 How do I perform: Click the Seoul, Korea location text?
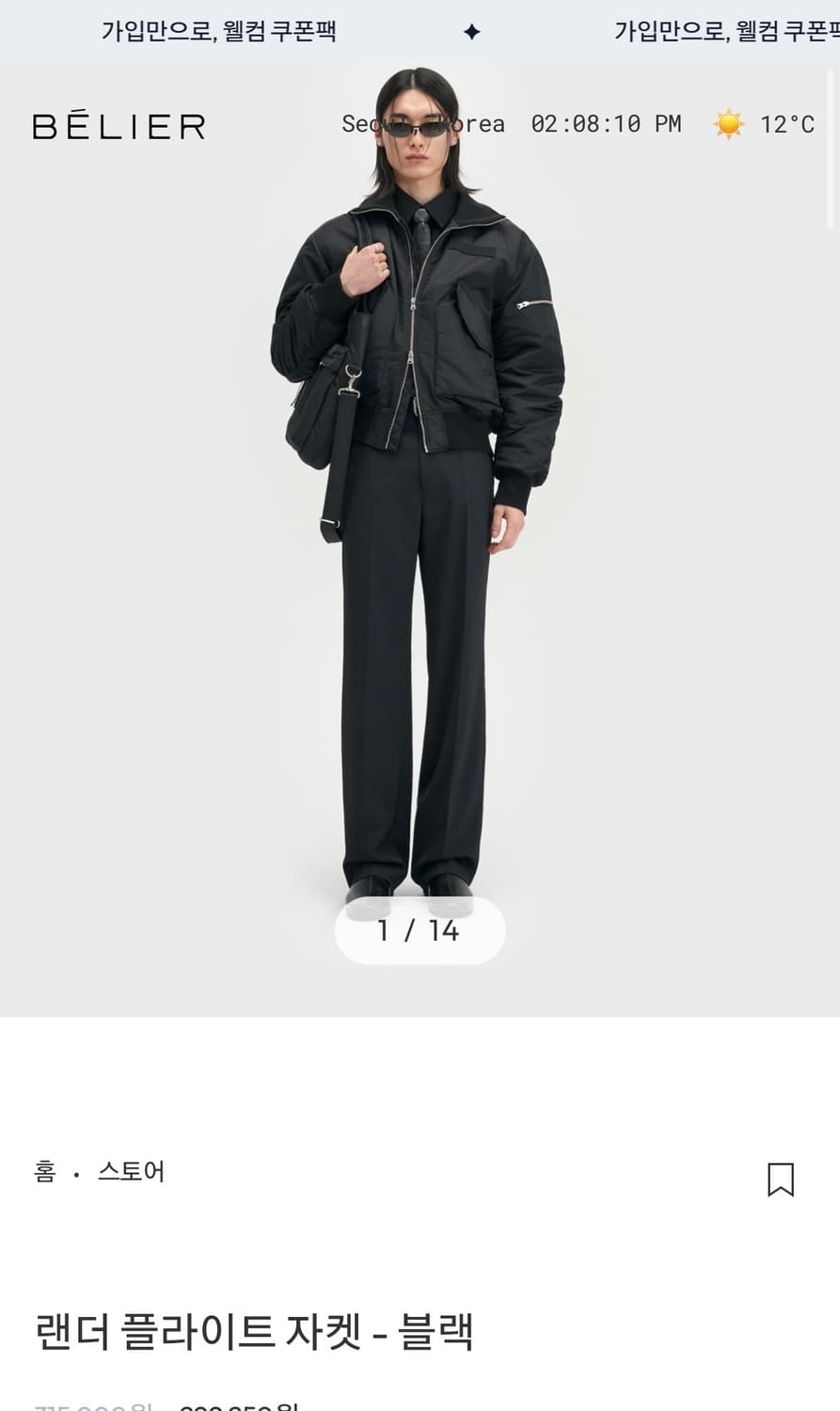[422, 123]
